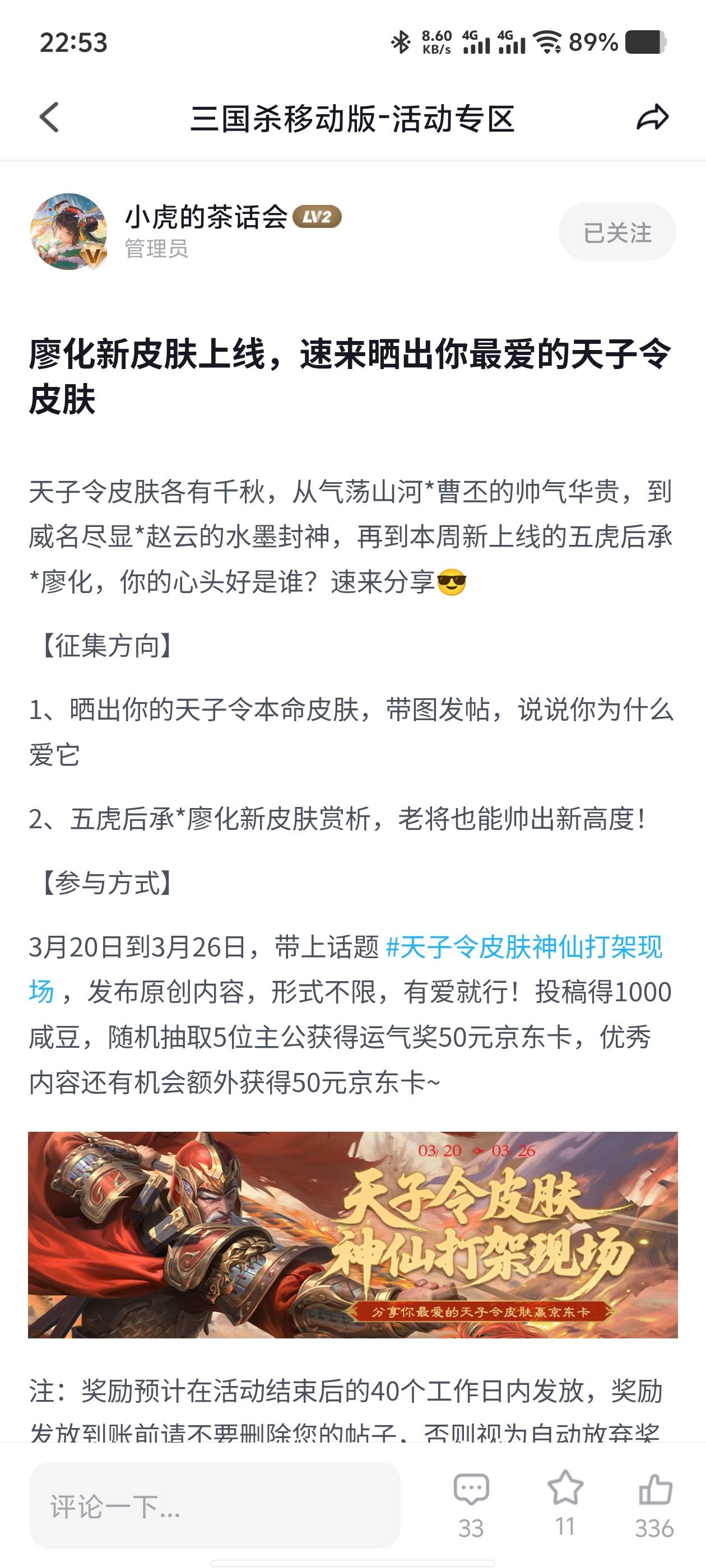Go back using the top-left arrow
Viewport: 706px width, 1568px height.
pos(49,117)
